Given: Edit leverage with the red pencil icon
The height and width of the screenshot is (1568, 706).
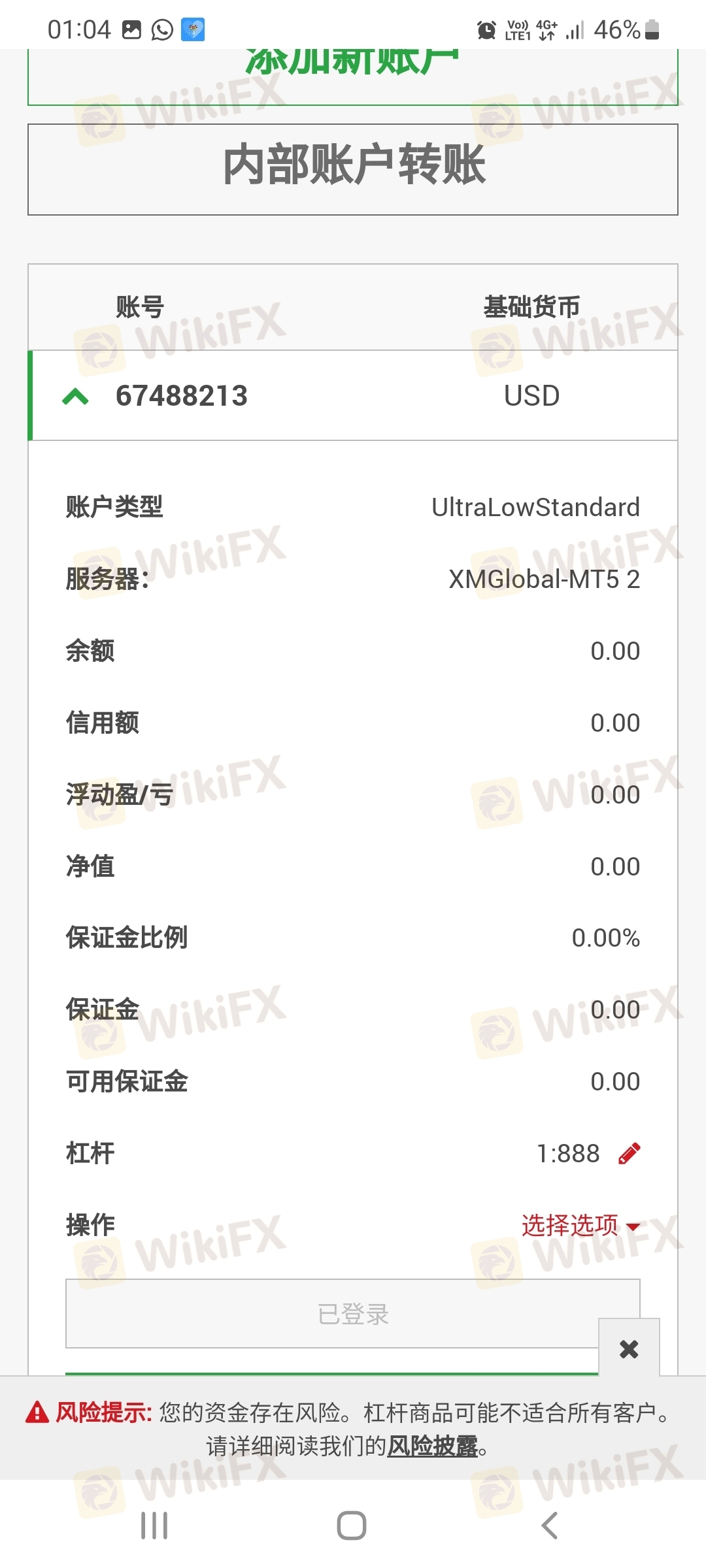Looking at the screenshot, I should point(630,1154).
